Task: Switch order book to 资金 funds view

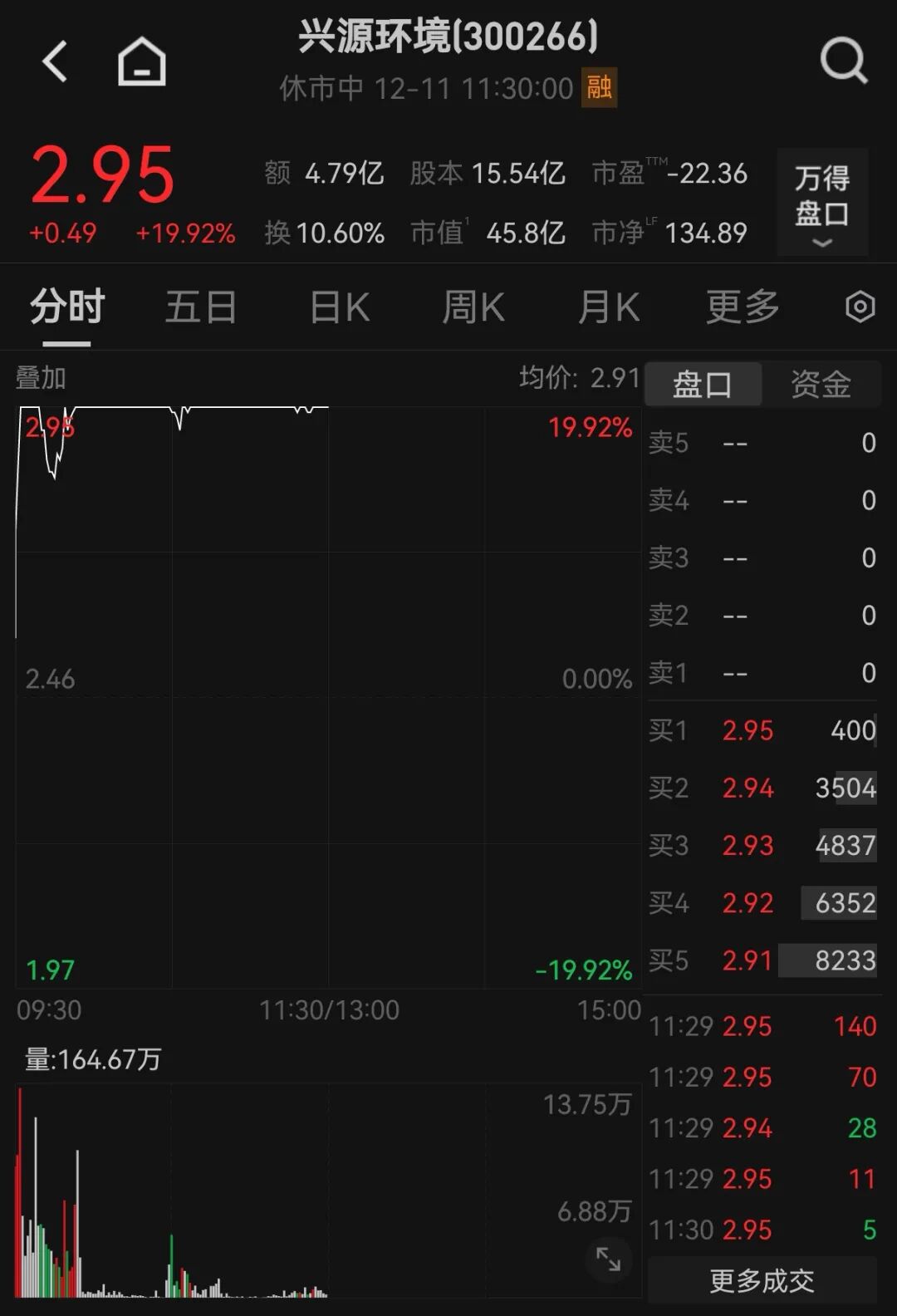Action: pos(821,384)
